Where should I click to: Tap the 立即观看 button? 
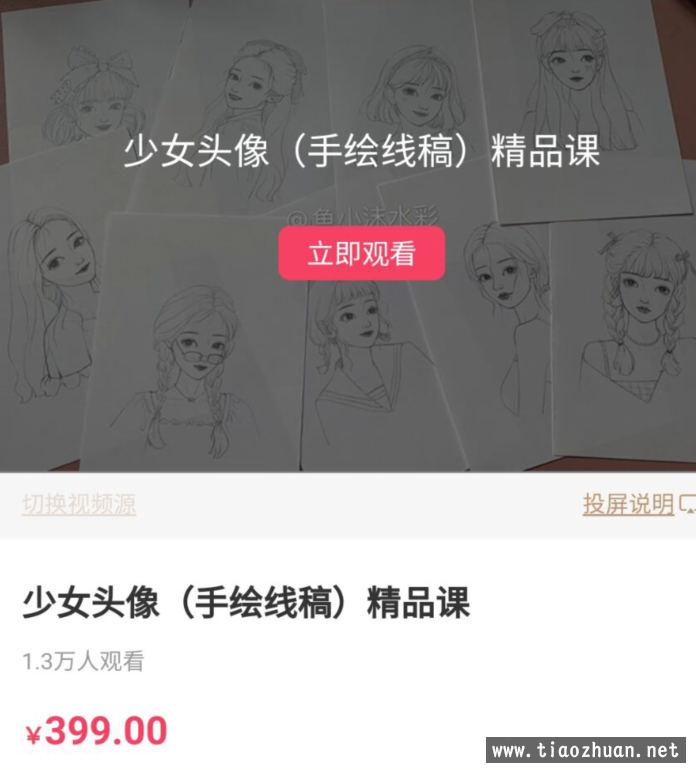(361, 254)
